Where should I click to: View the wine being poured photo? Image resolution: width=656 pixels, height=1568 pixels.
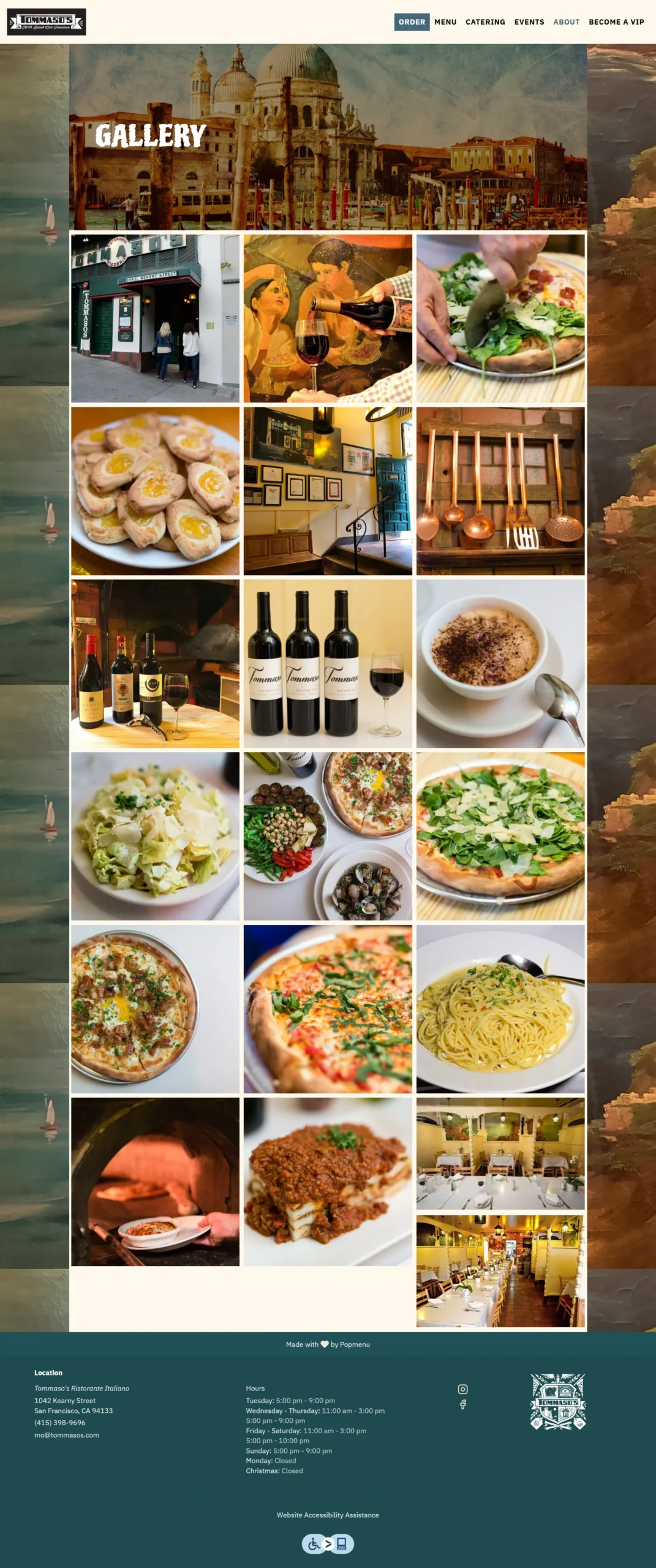tap(328, 318)
